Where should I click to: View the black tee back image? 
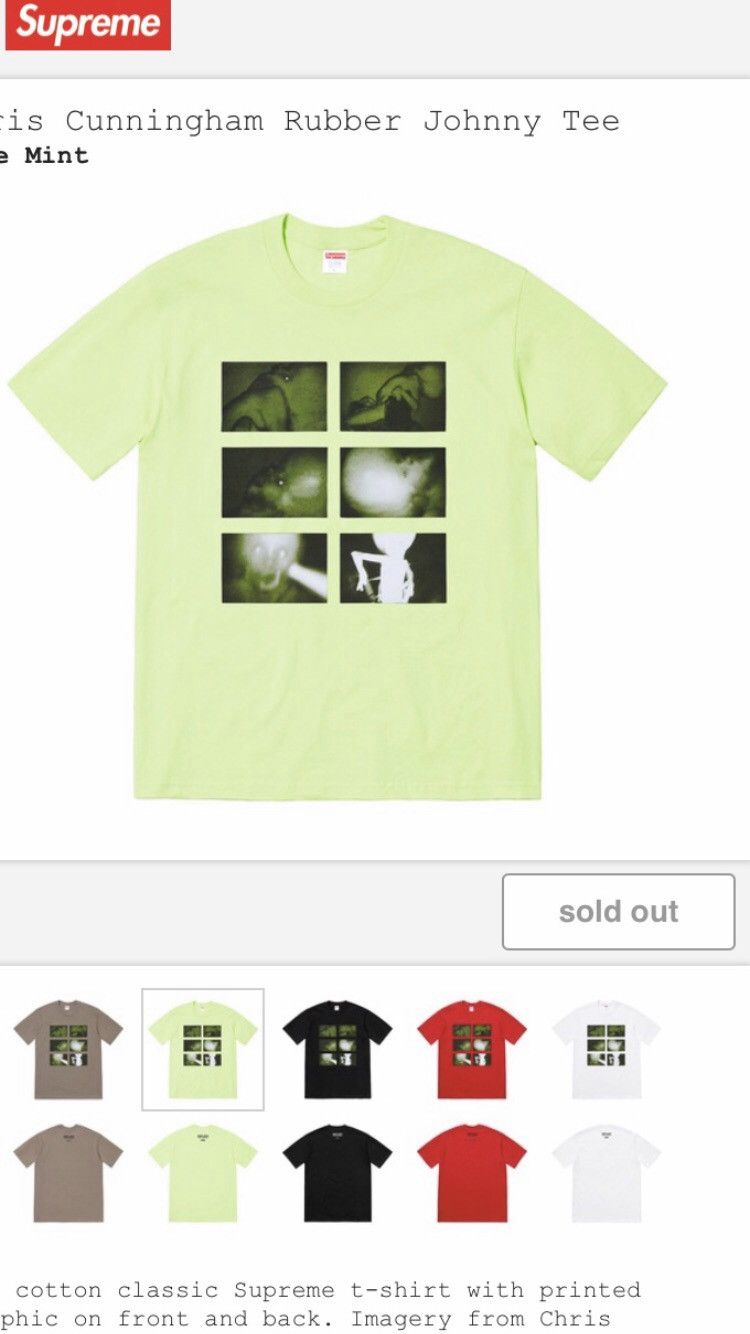[x=337, y=1172]
